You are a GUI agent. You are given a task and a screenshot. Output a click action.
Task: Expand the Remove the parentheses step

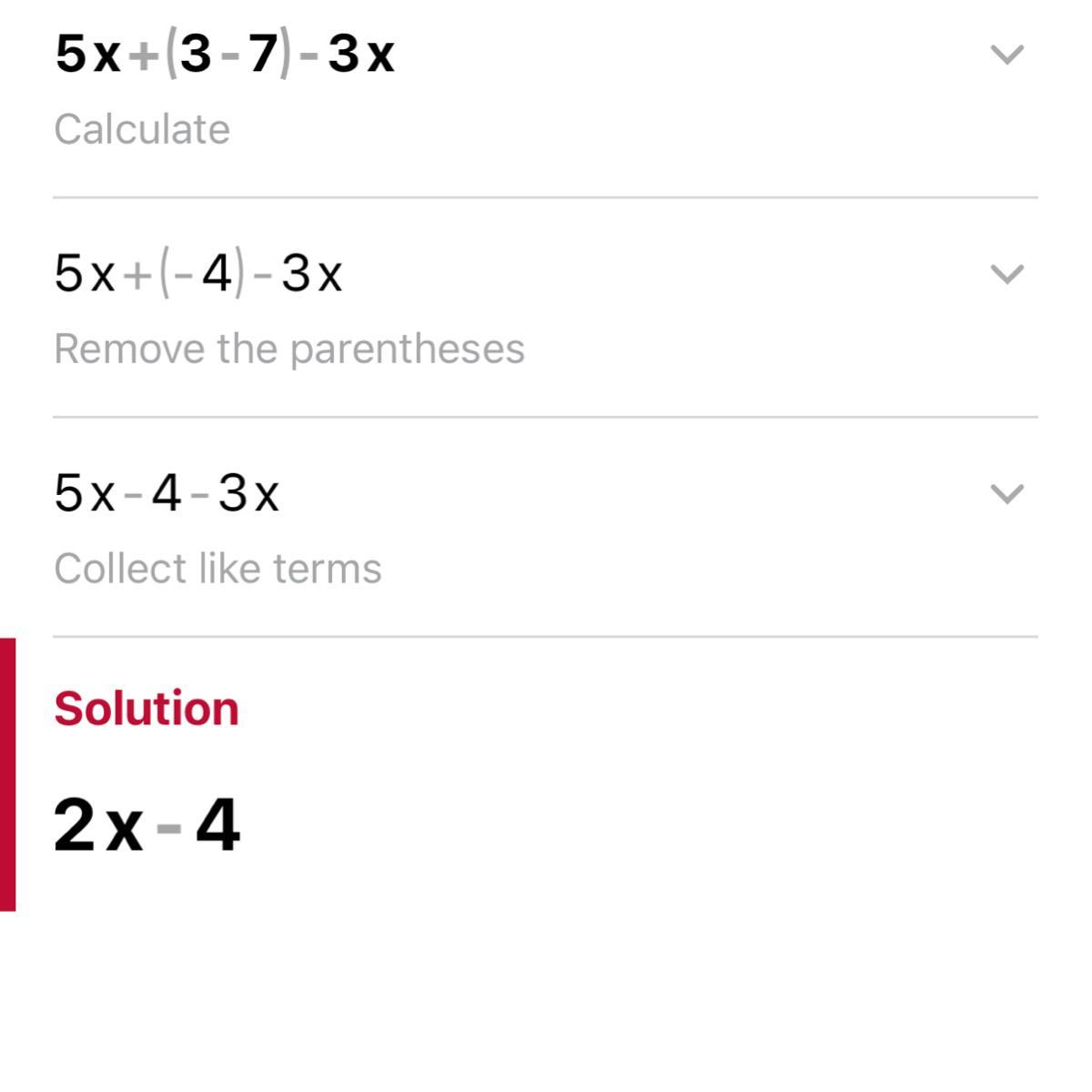[1006, 274]
